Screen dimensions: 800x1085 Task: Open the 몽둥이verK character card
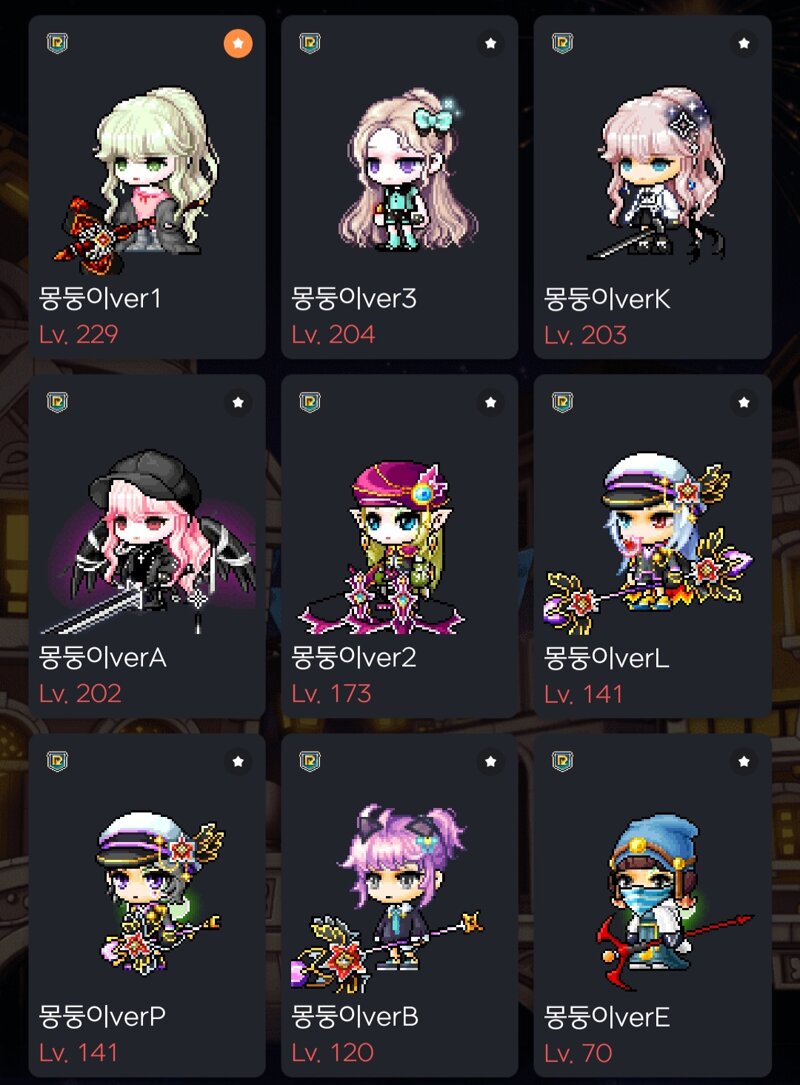tap(652, 187)
